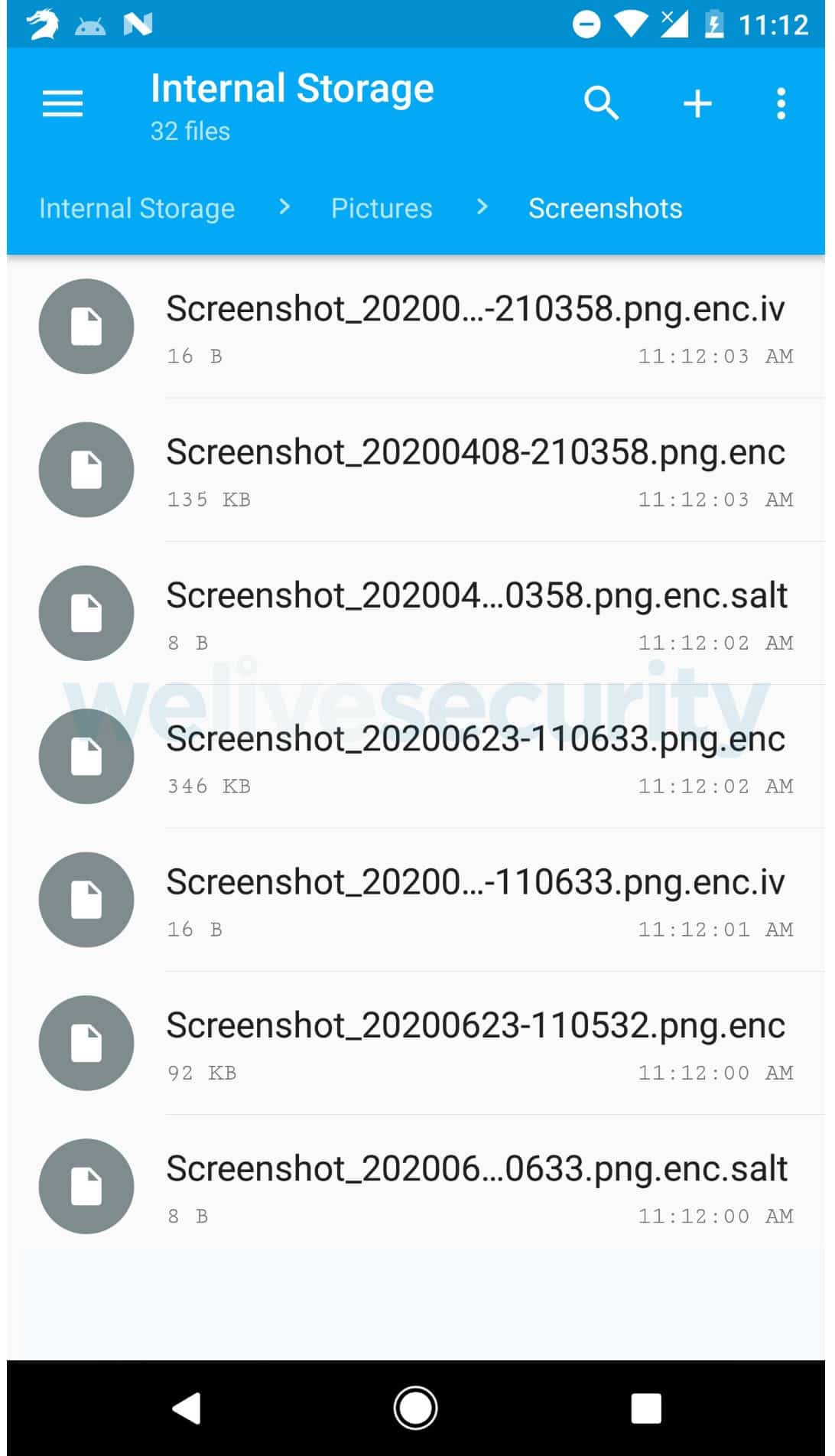Select the last .salt file in the list
Viewport: 835px width, 1456px height.
(x=476, y=1168)
